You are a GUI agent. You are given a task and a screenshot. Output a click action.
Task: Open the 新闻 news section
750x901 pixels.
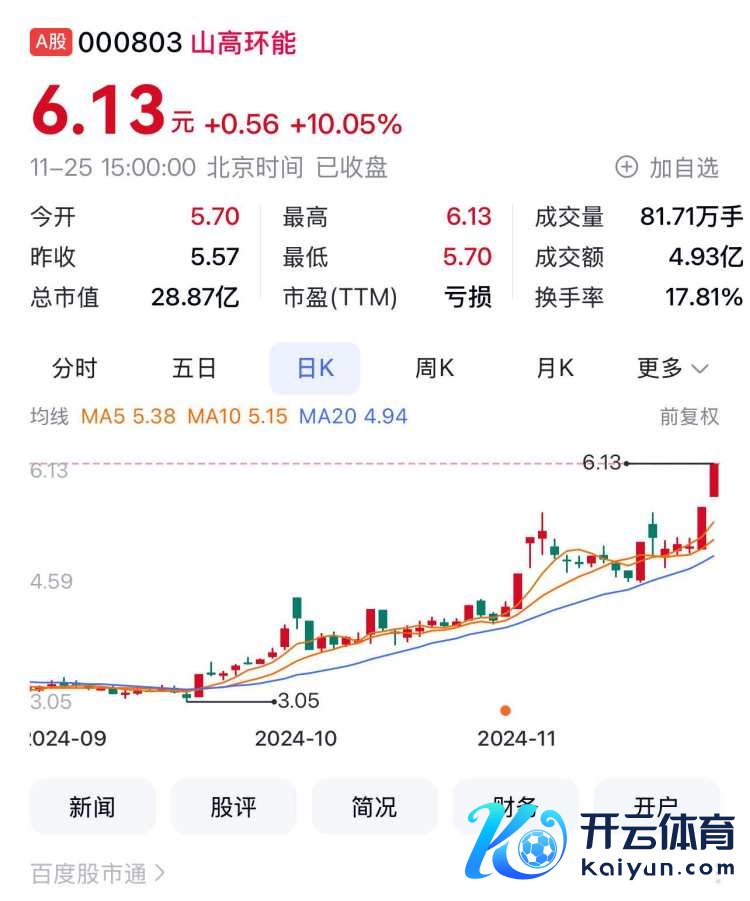click(x=92, y=807)
